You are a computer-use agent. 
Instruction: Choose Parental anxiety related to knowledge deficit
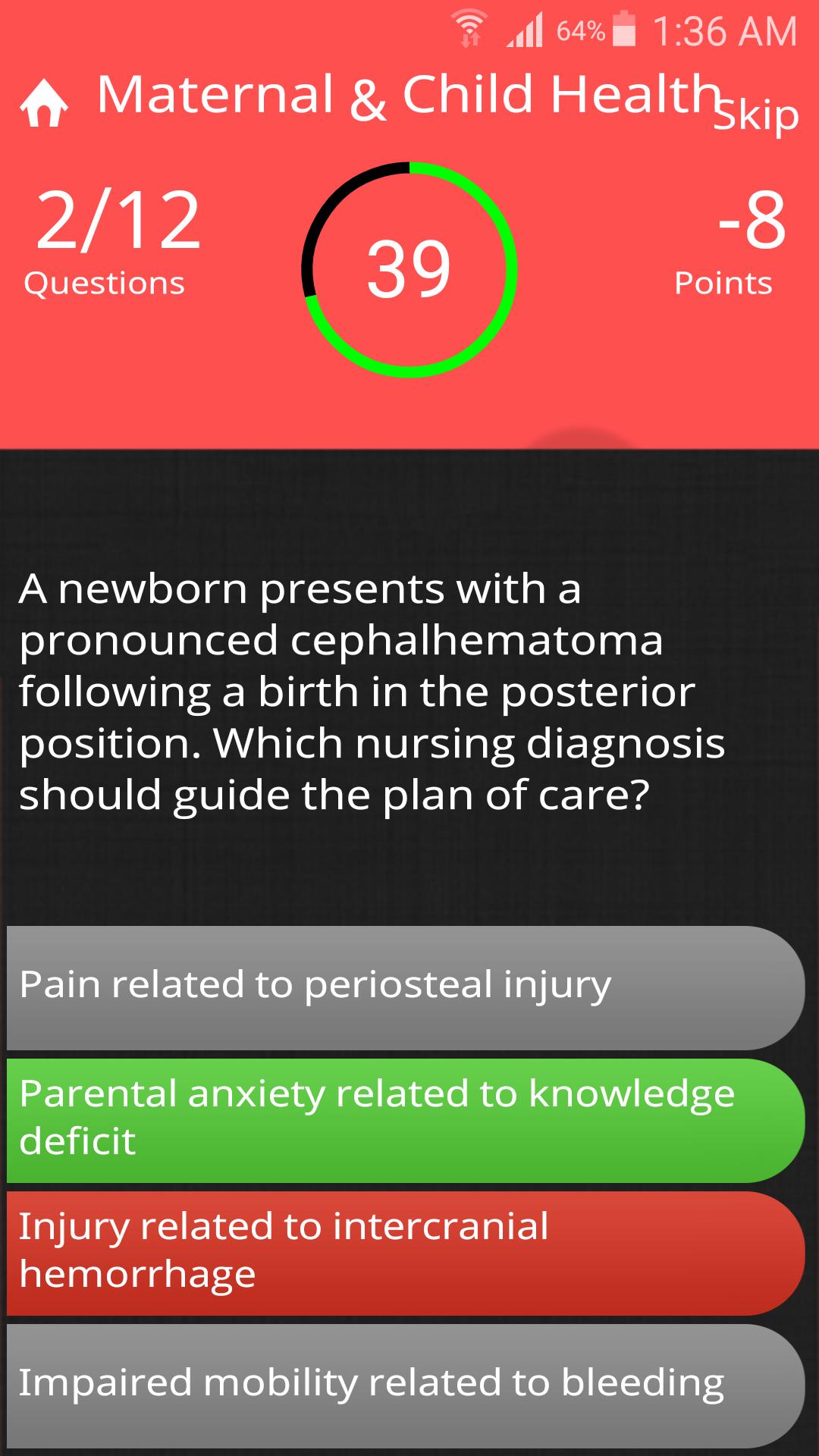click(405, 1120)
